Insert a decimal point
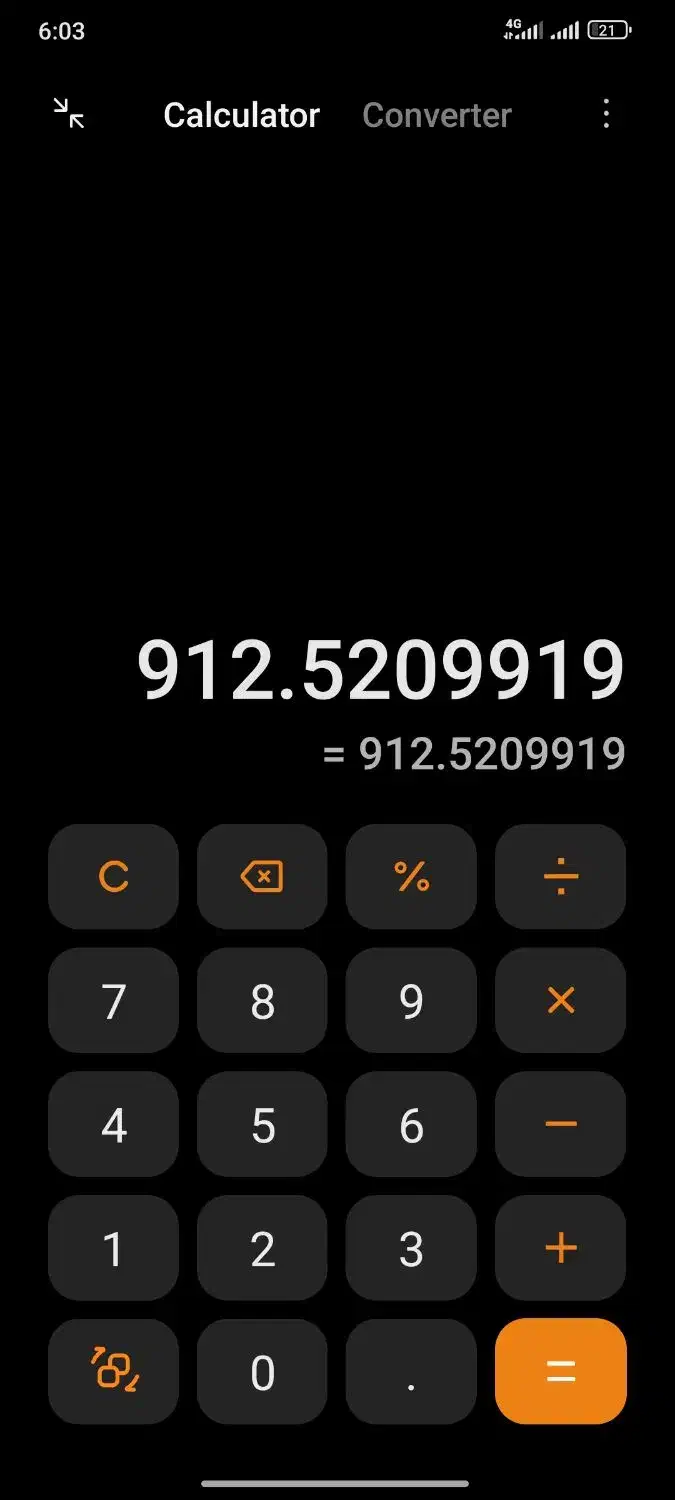The height and width of the screenshot is (1500, 675). 411,1371
